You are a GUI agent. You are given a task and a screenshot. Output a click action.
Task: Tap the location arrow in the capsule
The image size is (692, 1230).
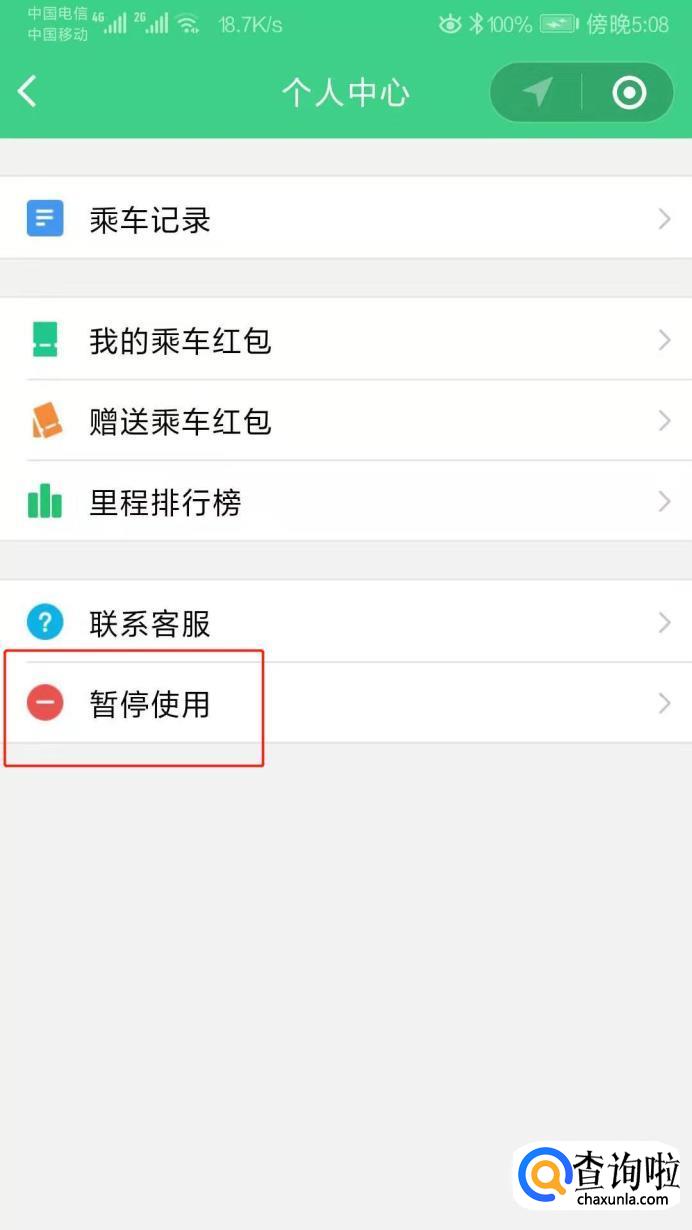point(537,93)
